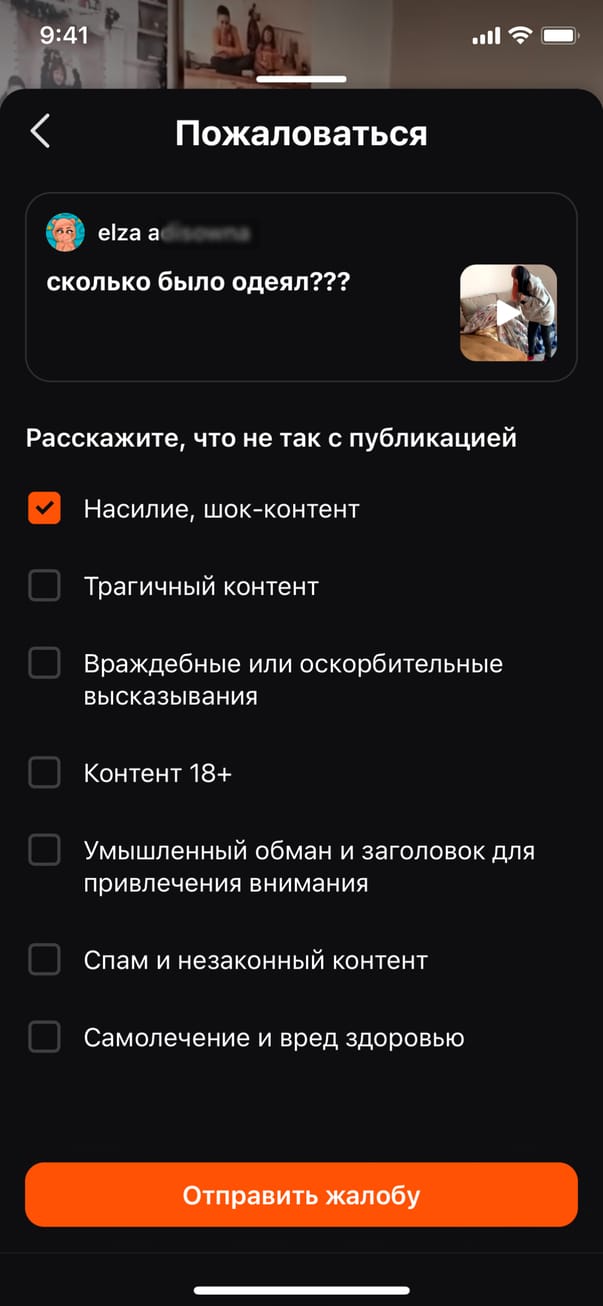Uncheck Насилие, шок-контент
The width and height of the screenshot is (603, 1306).
44,508
